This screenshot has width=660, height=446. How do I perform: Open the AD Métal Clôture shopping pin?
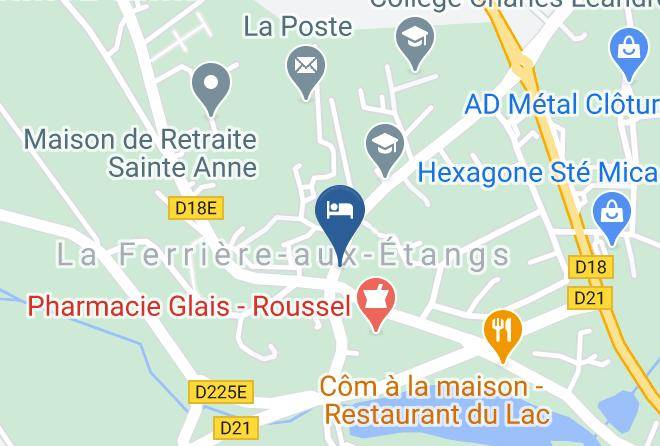tap(629, 51)
